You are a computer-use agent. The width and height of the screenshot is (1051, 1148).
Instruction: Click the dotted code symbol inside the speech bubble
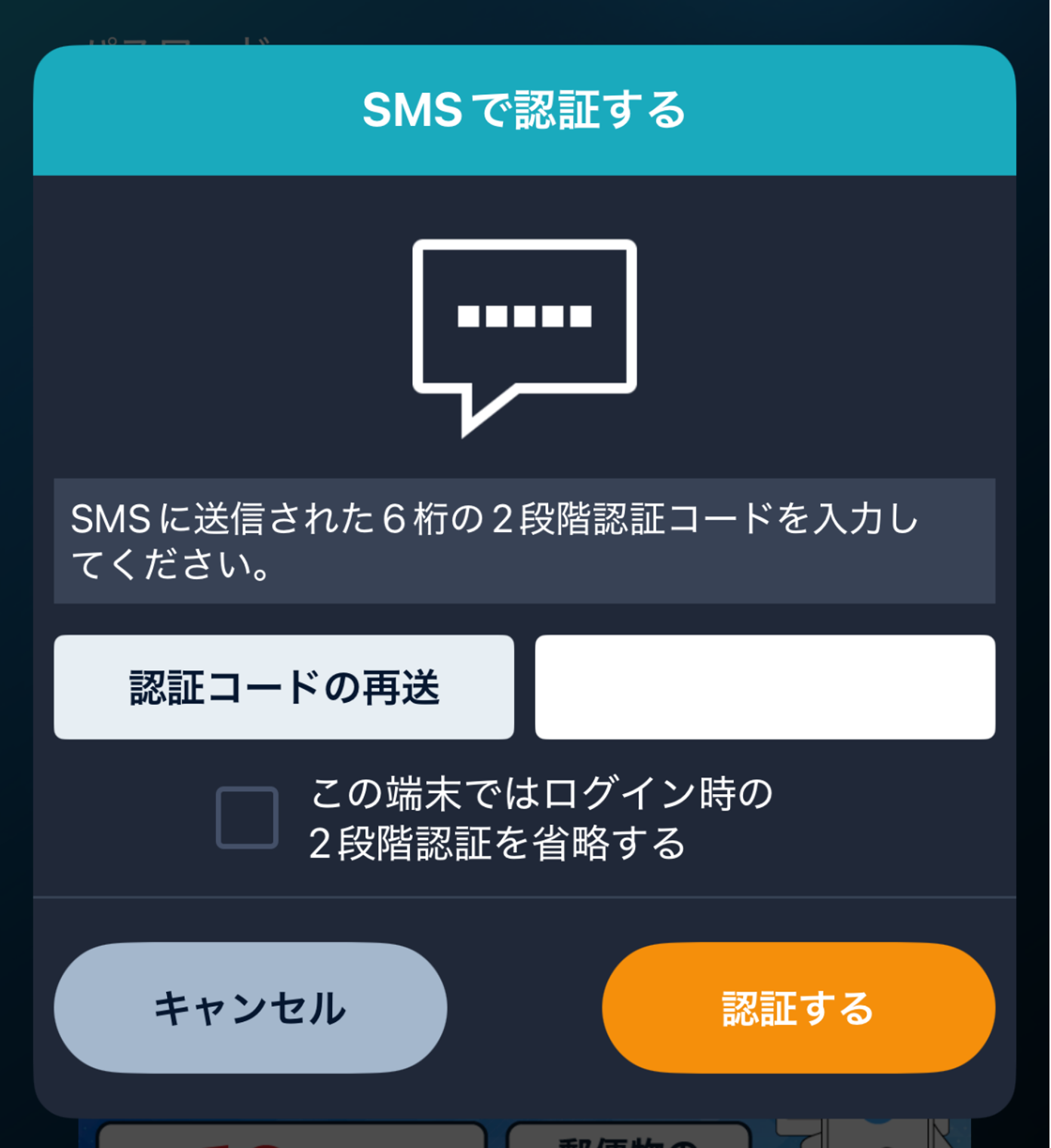click(524, 315)
